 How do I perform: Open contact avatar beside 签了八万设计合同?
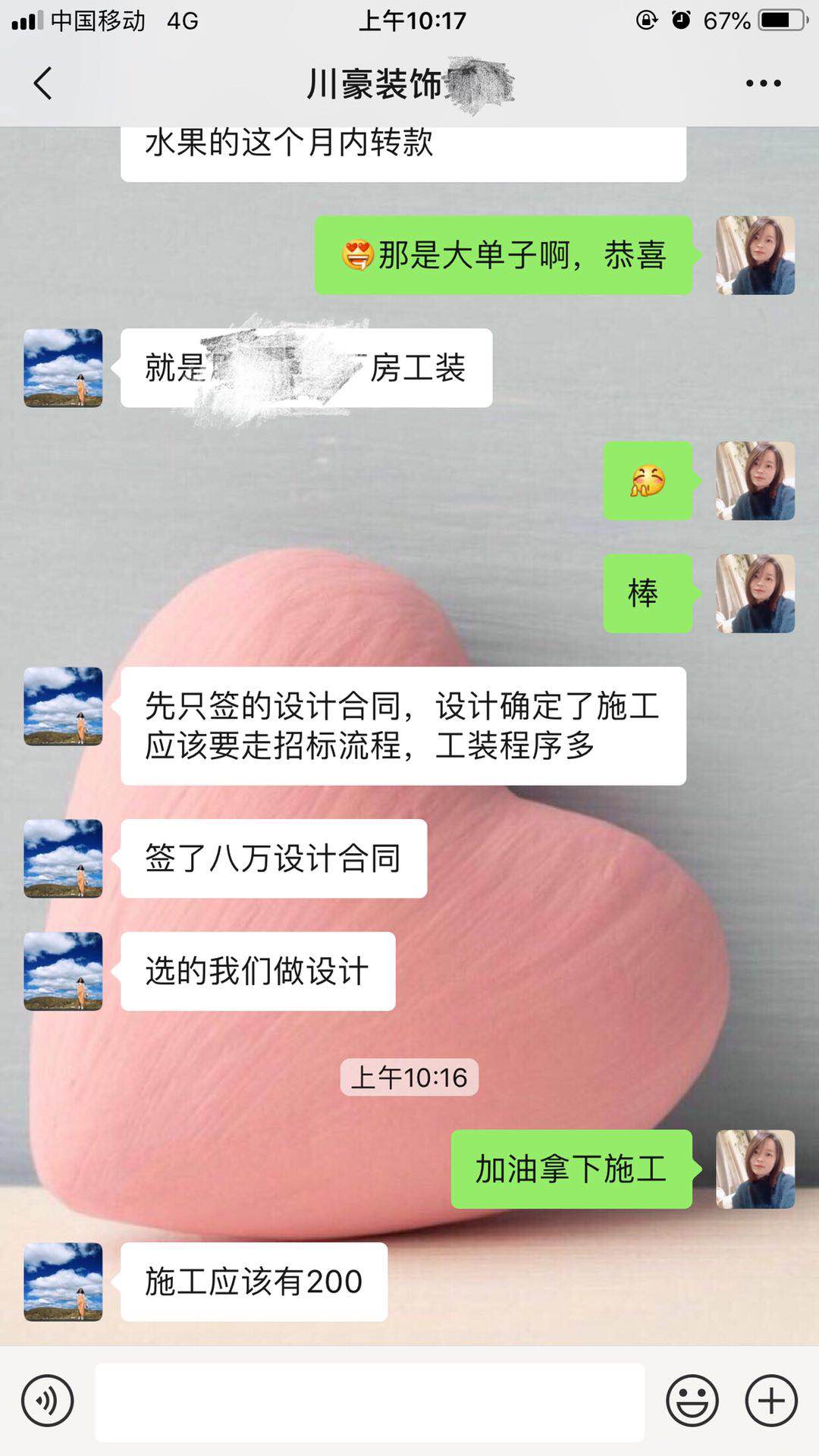tap(63, 858)
